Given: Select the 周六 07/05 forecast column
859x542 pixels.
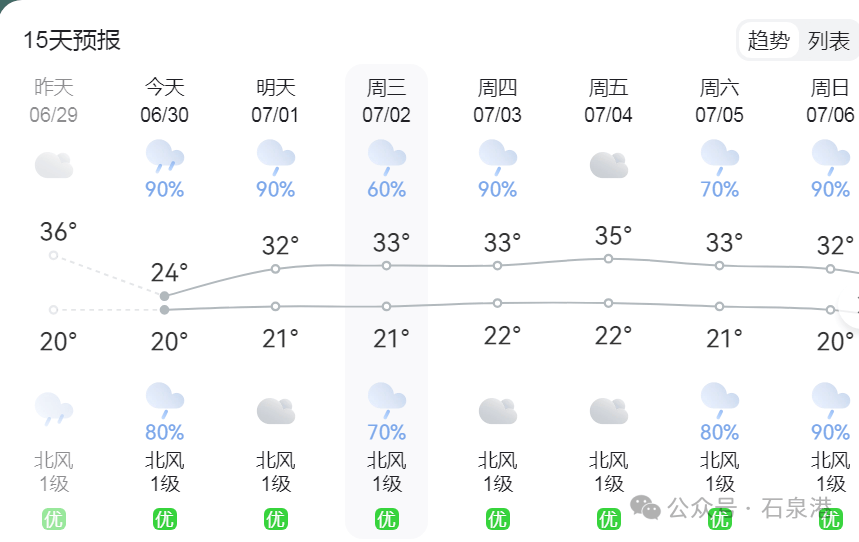Looking at the screenshot, I should coord(720,101).
